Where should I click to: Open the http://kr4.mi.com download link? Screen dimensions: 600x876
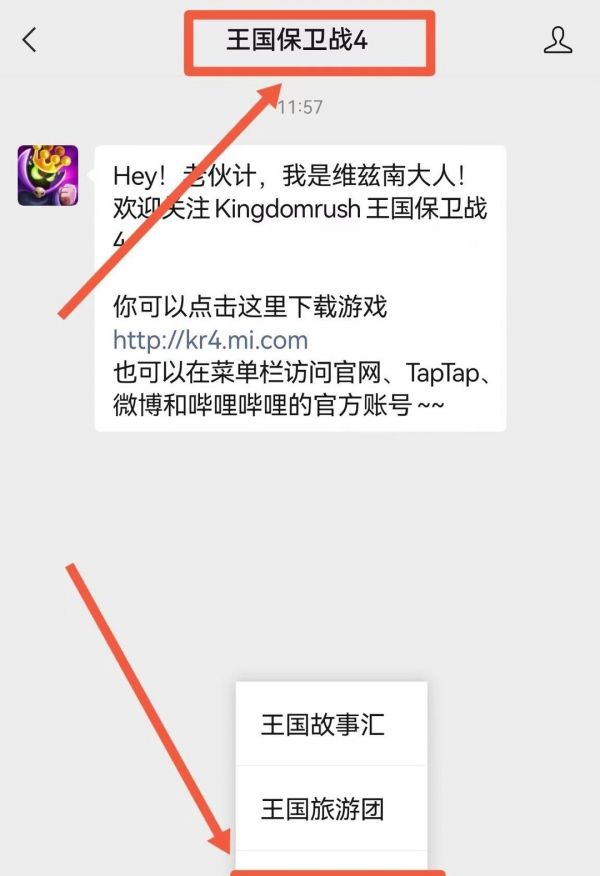[x=210, y=339]
